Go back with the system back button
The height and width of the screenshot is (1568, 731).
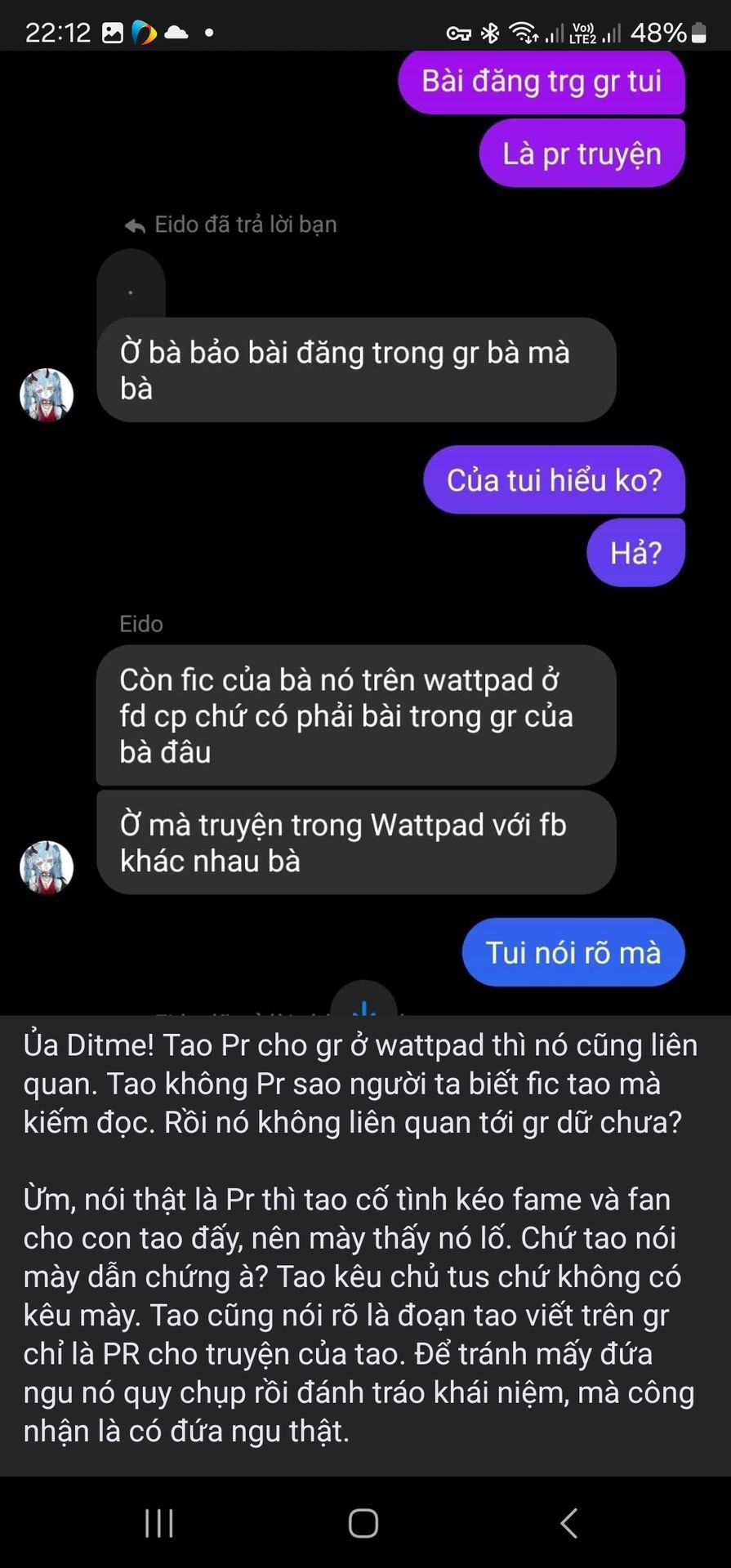[569, 1523]
